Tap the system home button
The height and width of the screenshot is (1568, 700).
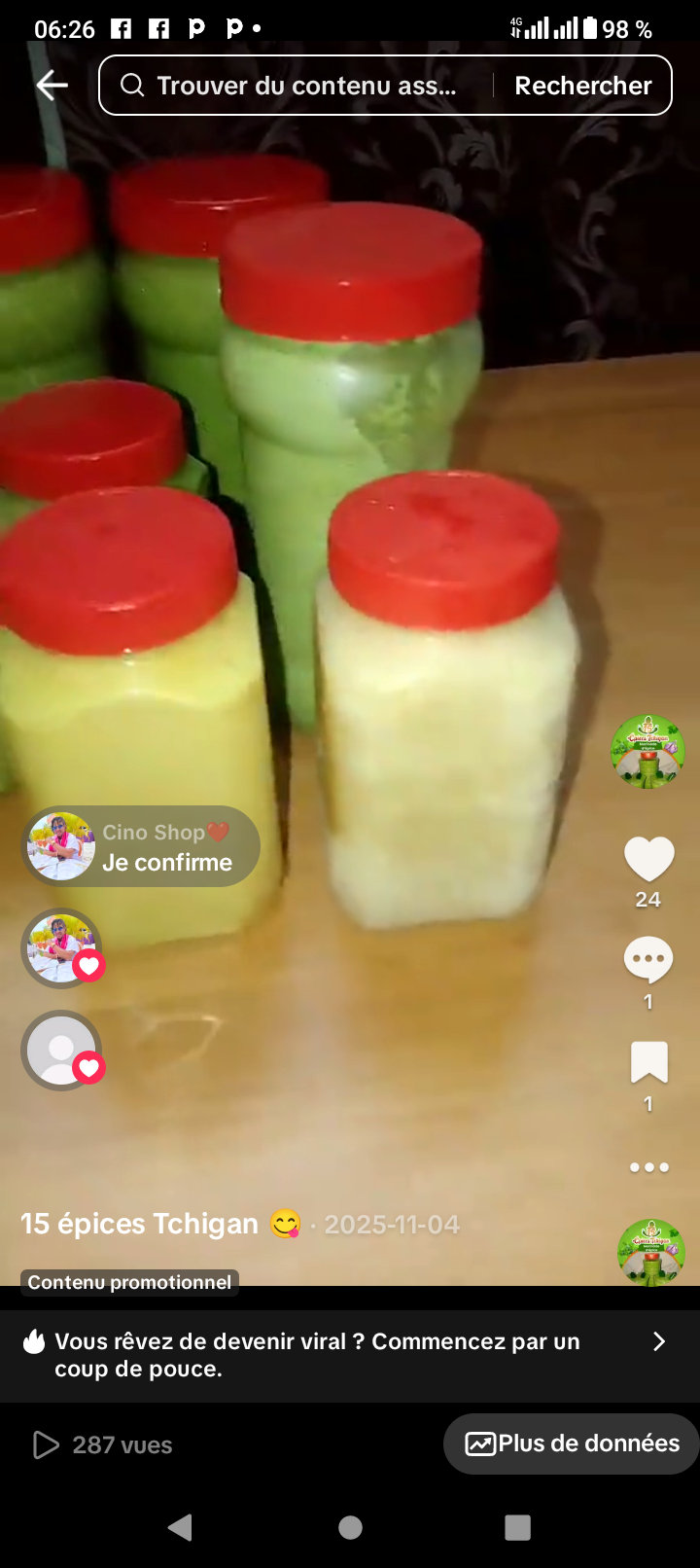click(350, 1527)
